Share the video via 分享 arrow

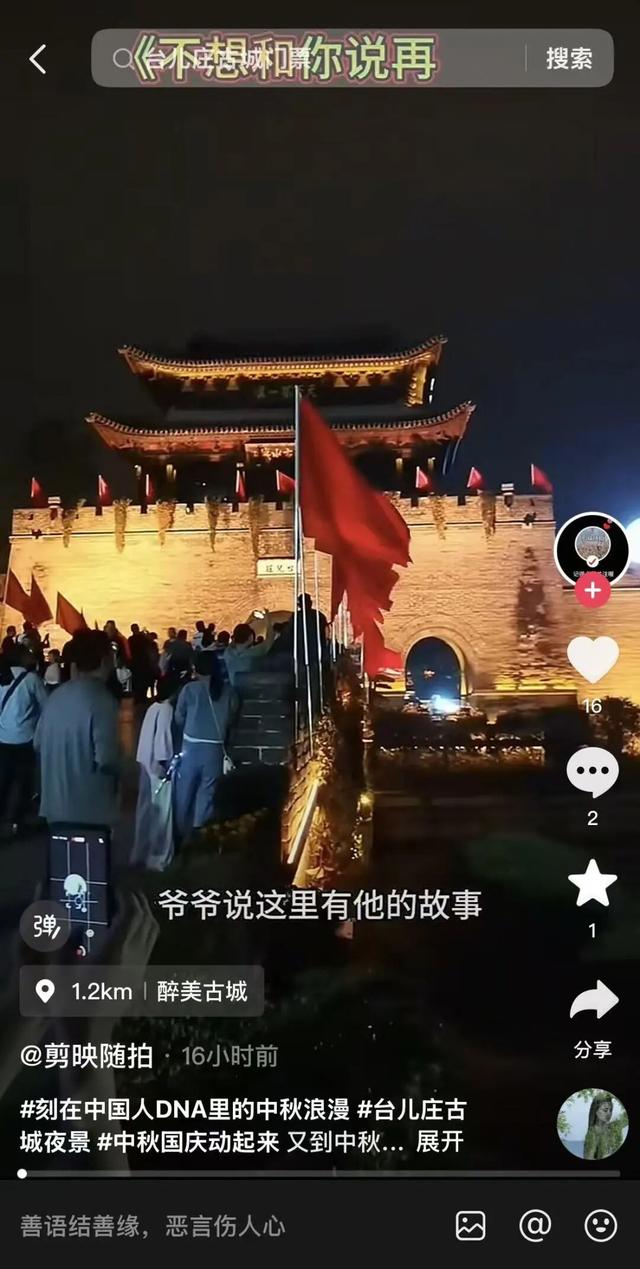[x=593, y=1002]
